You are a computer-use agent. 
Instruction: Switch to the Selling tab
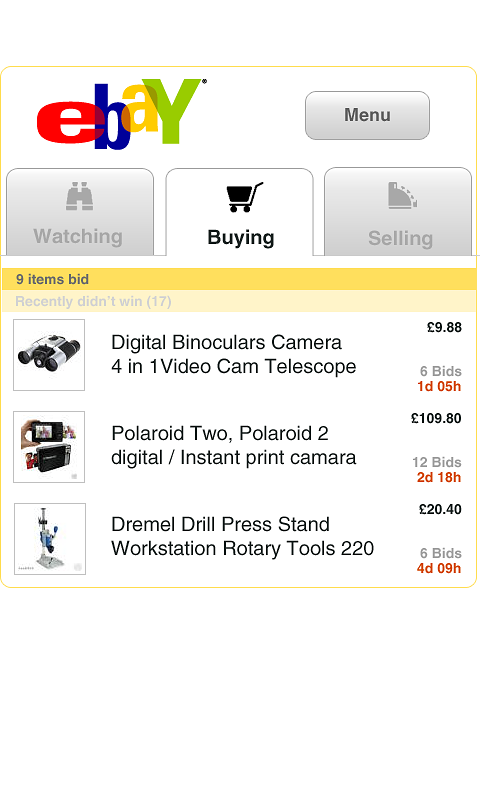pos(398,212)
